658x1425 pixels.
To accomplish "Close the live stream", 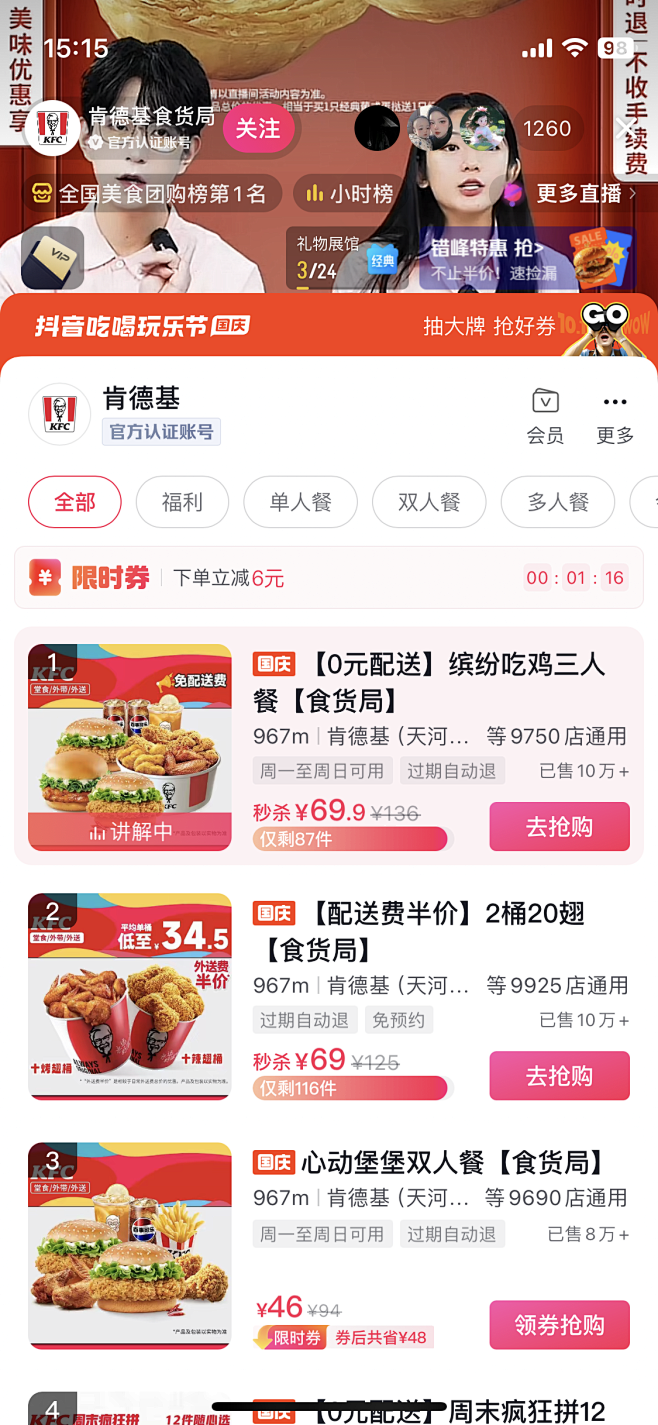I will (x=625, y=129).
